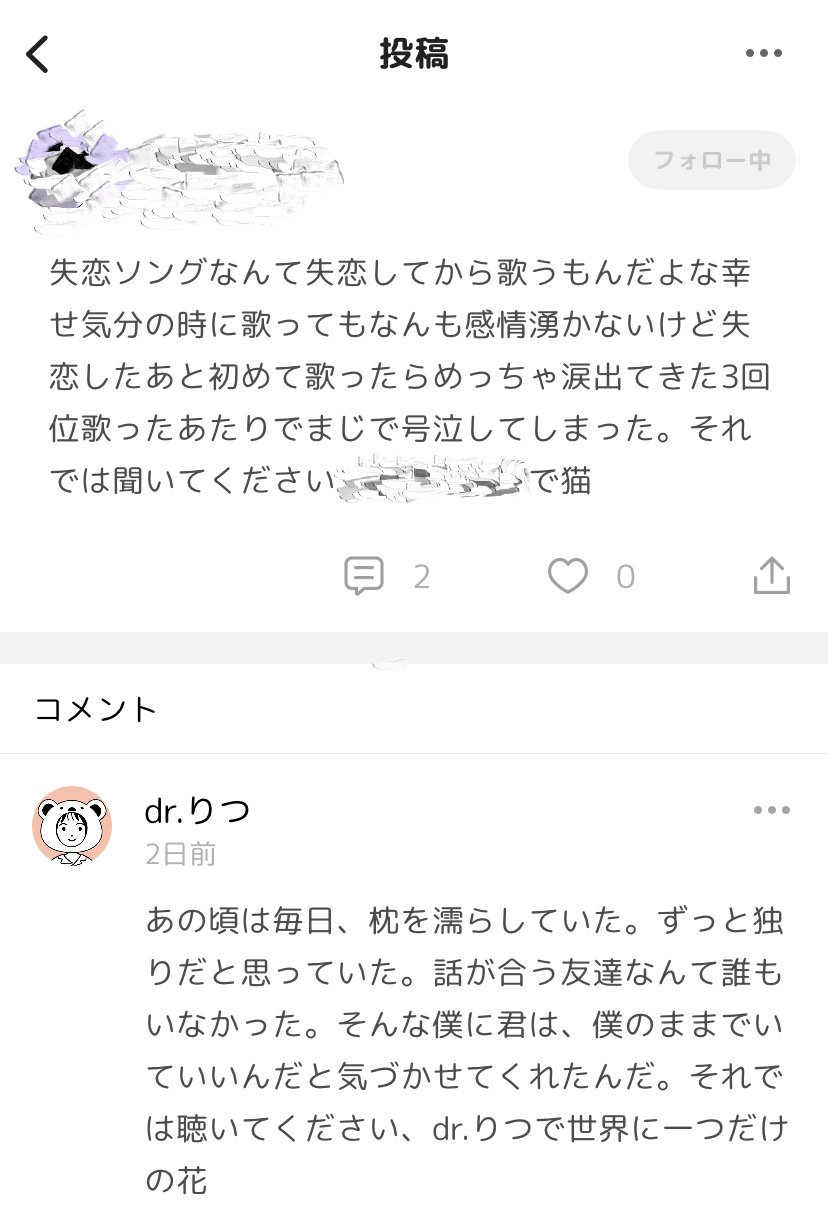Go back from the 投稿 screen
The height and width of the screenshot is (1225, 828).
(x=38, y=54)
